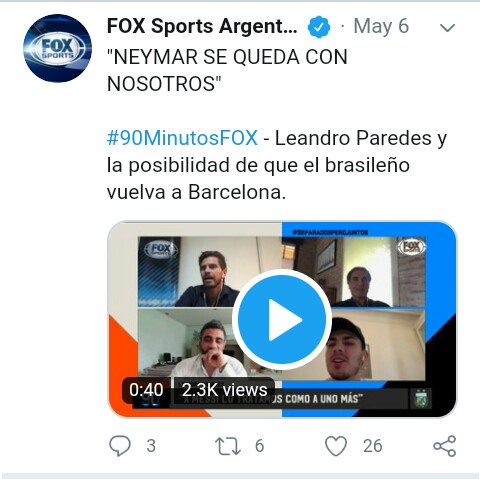480x479 pixels.
Task: Like the FOX Sports Argentina tweet
Action: pos(336,446)
